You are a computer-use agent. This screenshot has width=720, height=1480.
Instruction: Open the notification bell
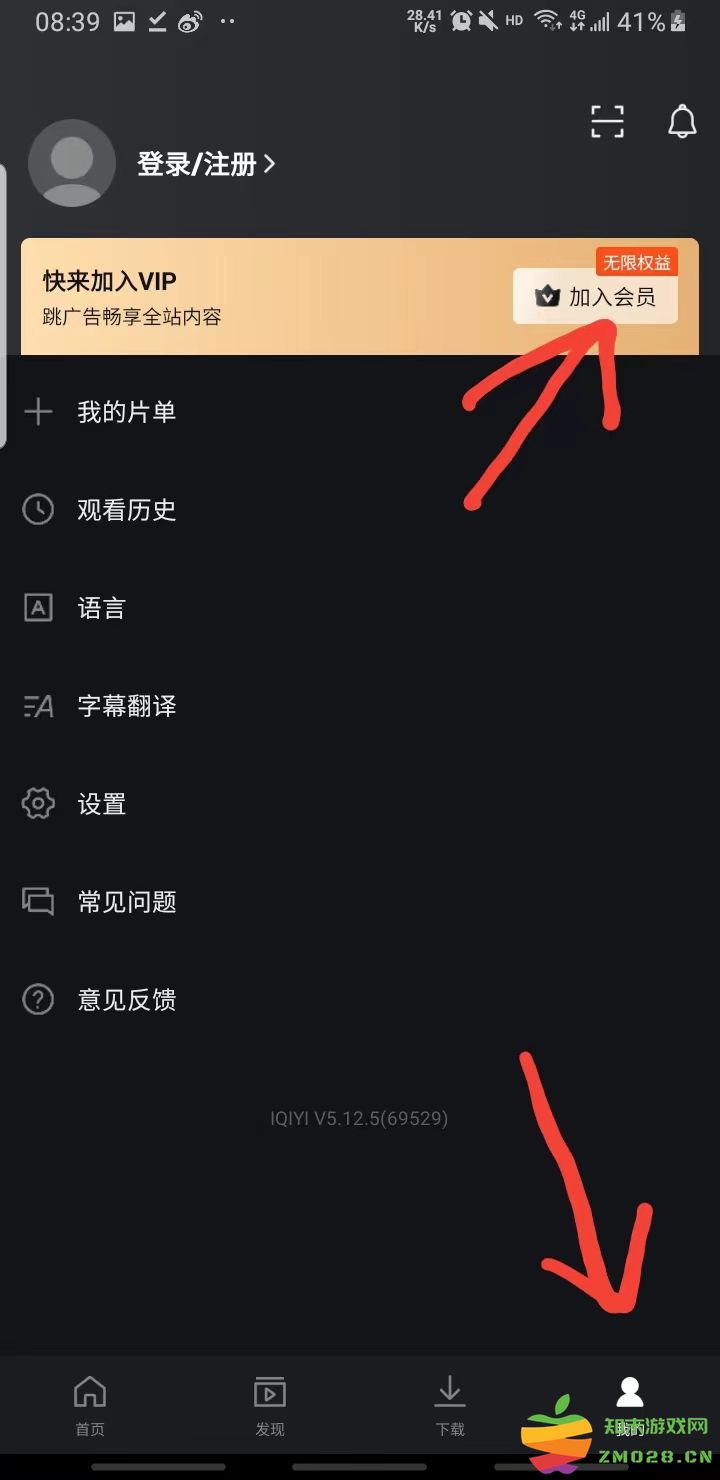pos(682,121)
